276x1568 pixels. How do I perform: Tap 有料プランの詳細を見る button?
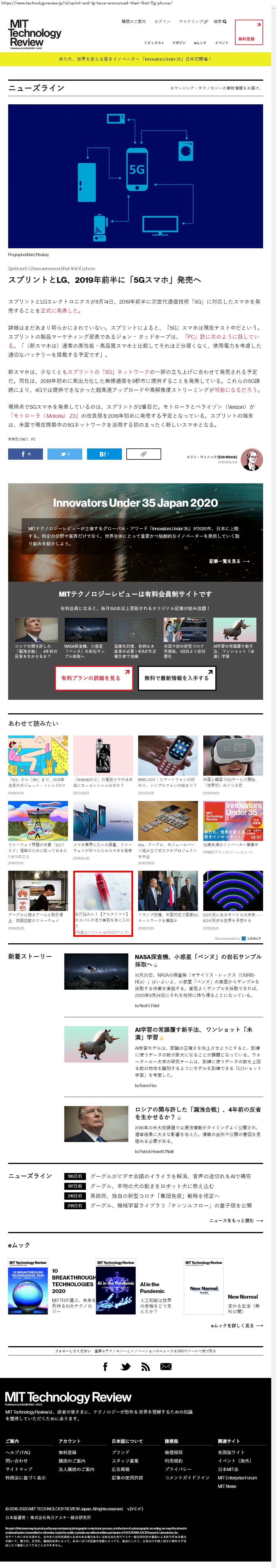(93, 678)
